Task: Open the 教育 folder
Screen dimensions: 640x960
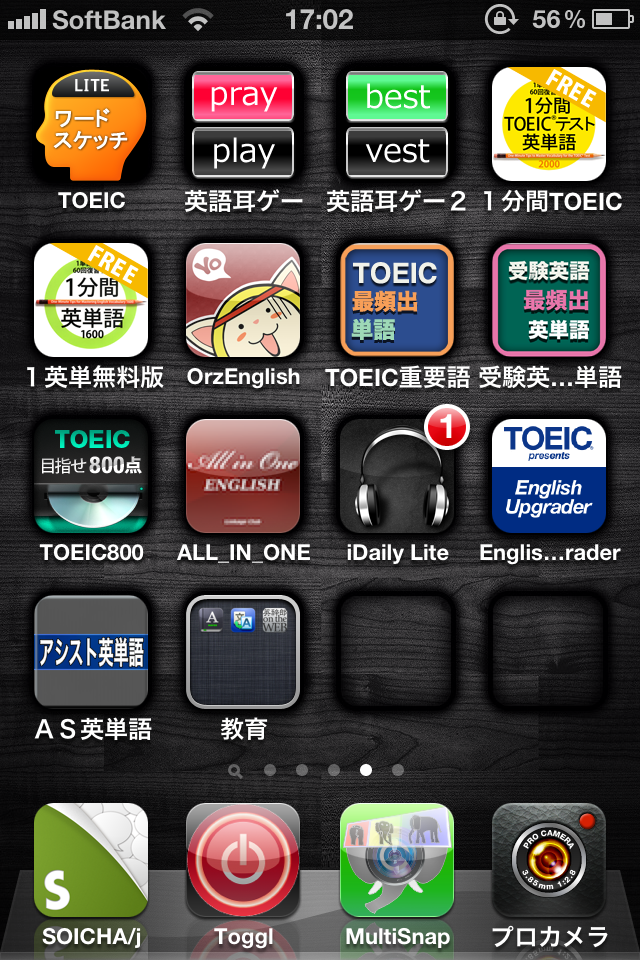Action: pos(243,652)
